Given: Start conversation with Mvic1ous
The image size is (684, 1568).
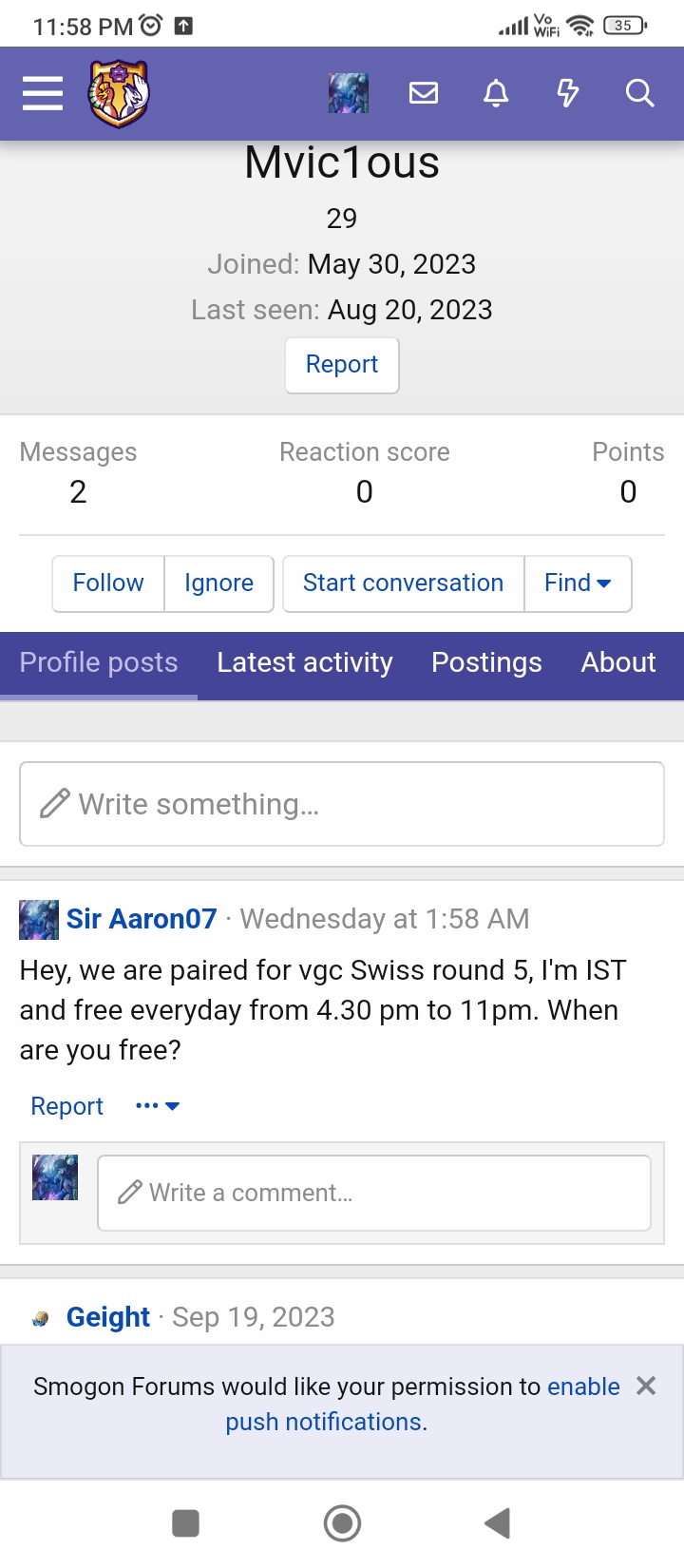Looking at the screenshot, I should tap(403, 583).
